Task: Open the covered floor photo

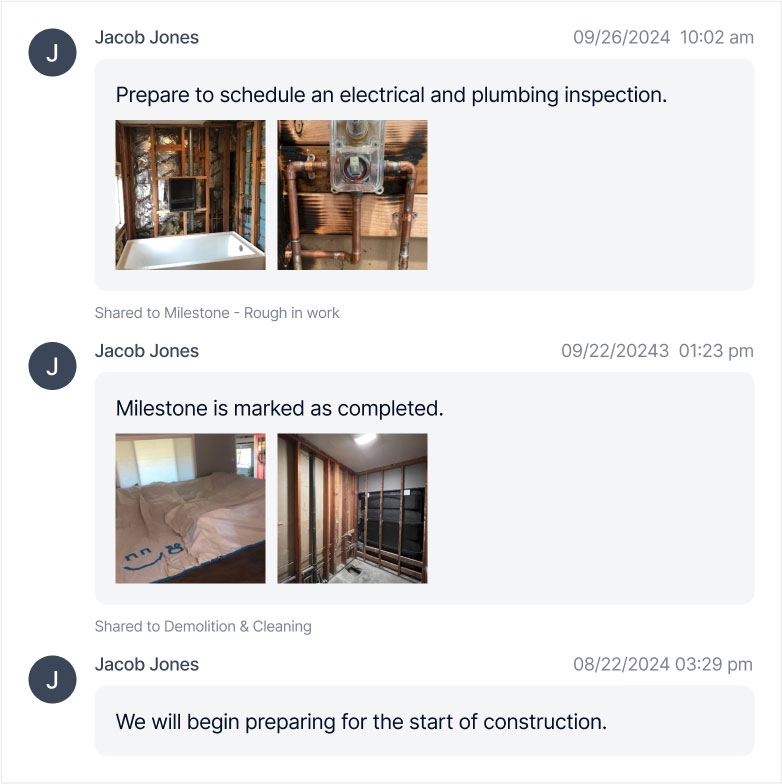Action: [190, 508]
